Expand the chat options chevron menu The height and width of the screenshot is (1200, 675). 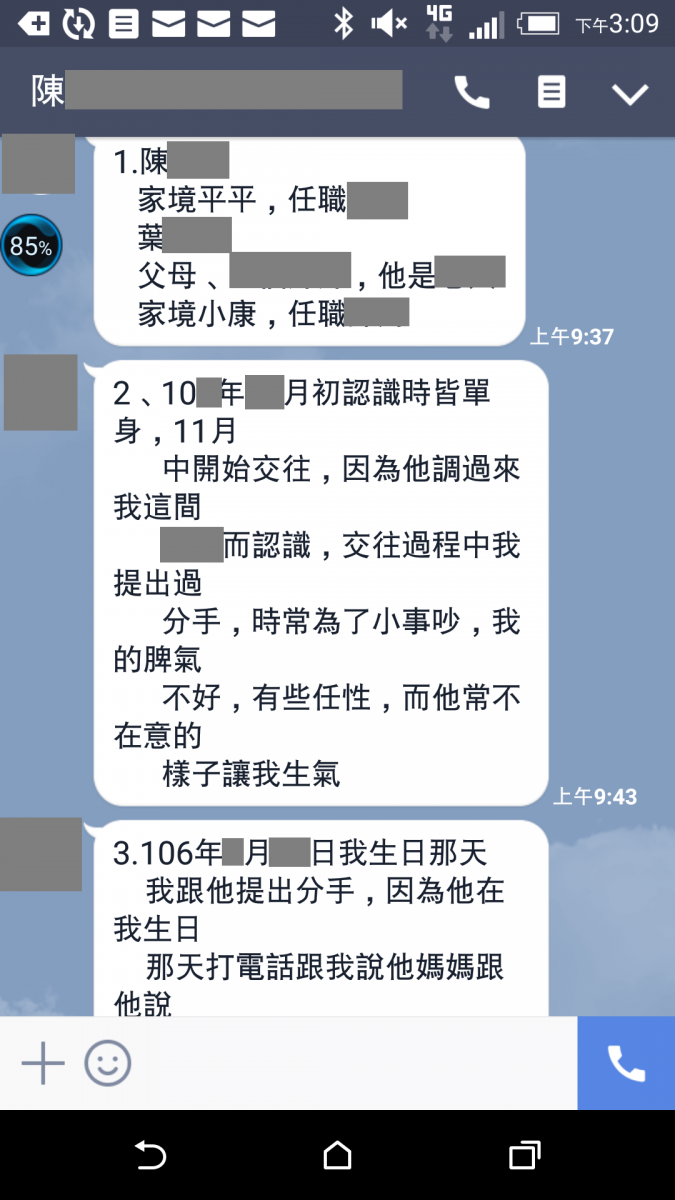click(630, 94)
